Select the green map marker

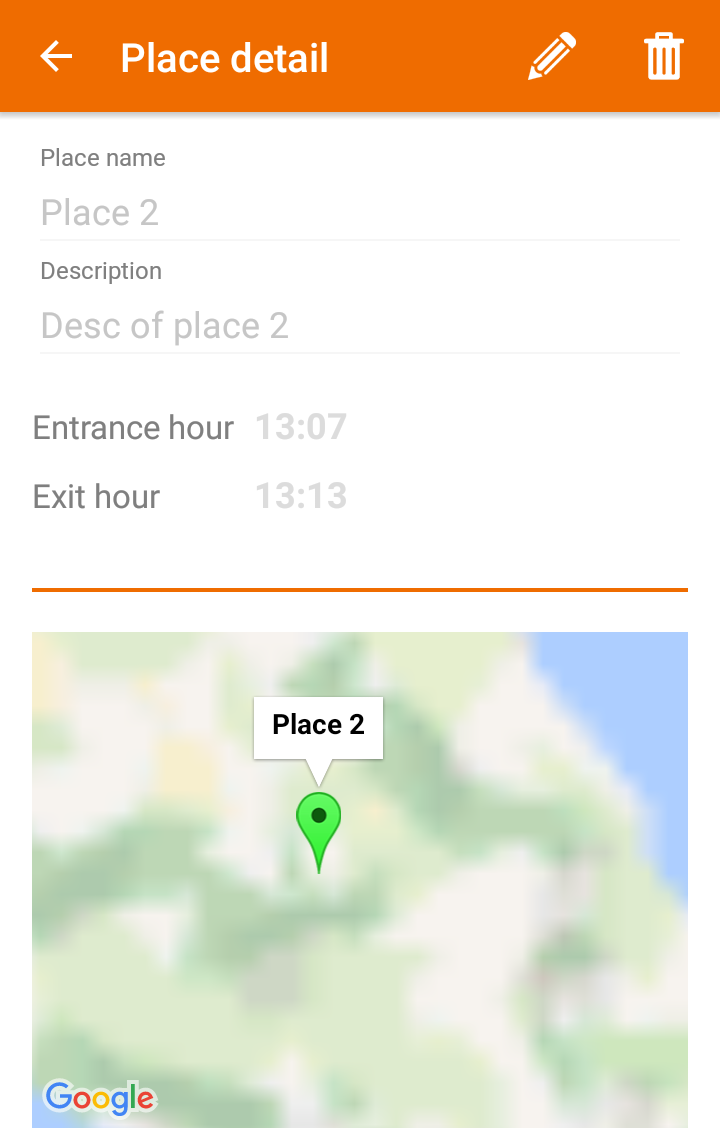[x=319, y=825]
